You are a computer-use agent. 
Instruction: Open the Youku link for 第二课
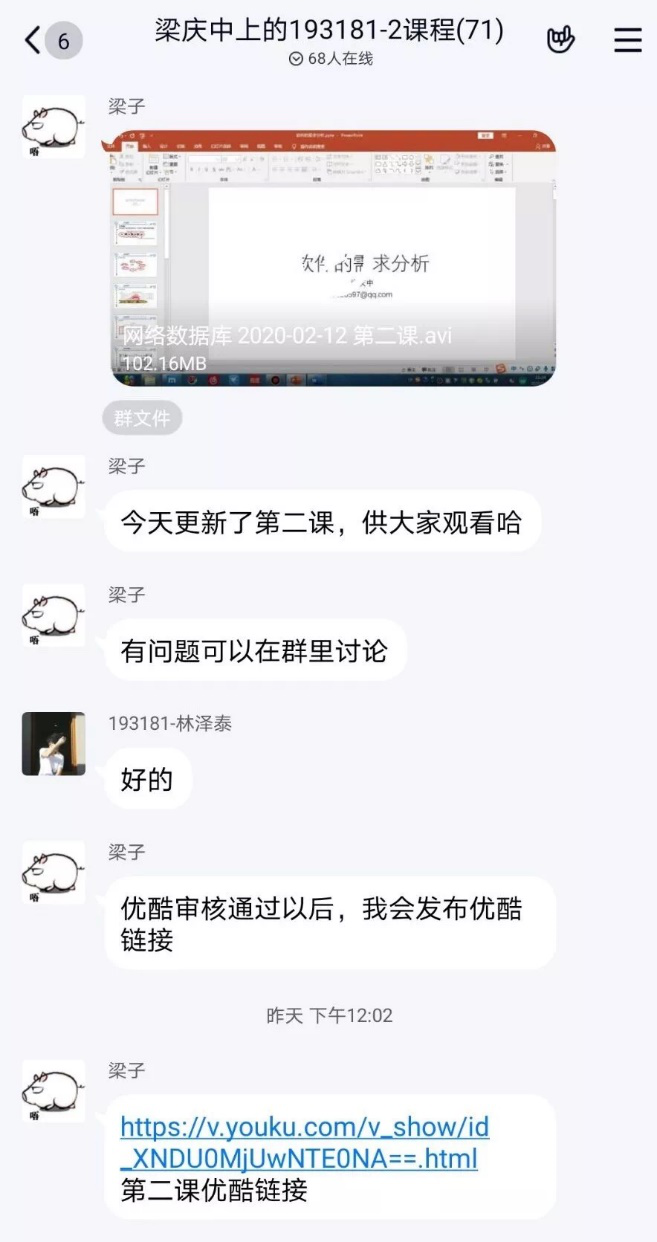point(304,1143)
